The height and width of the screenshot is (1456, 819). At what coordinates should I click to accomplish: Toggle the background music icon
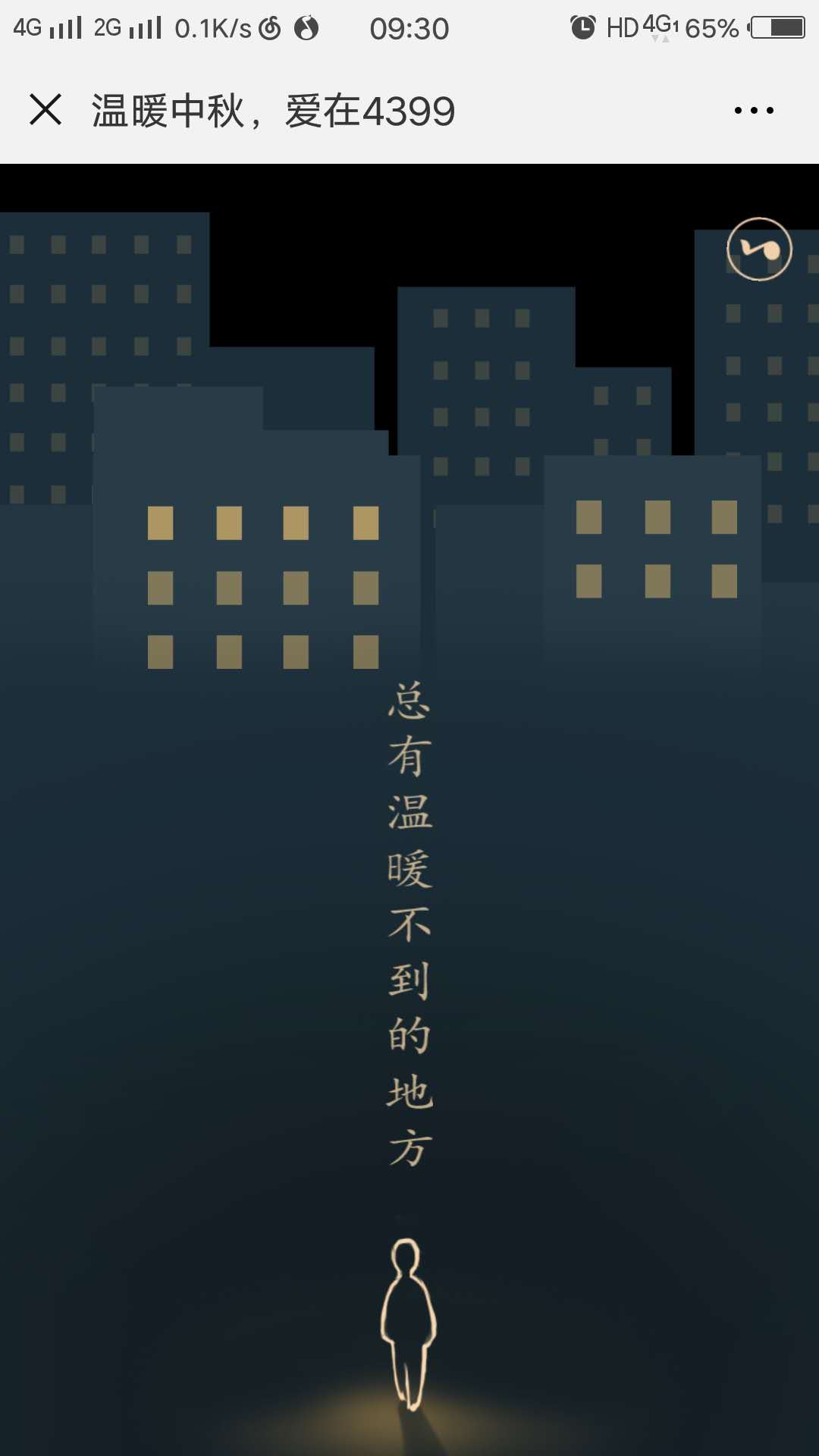pos(759,249)
